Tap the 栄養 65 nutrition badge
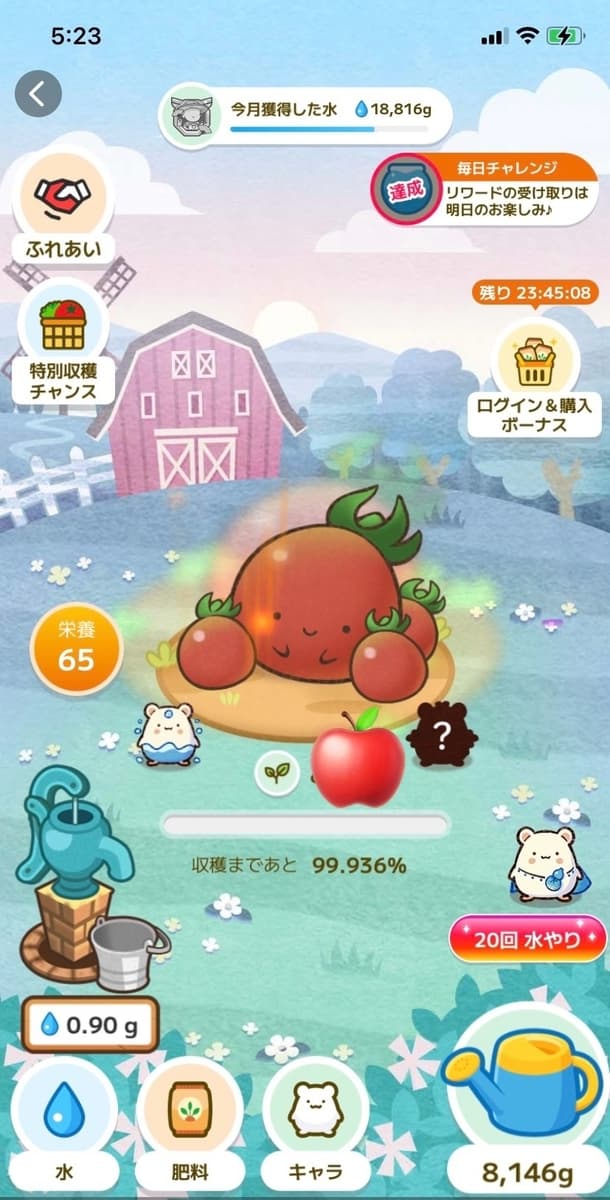Image resolution: width=610 pixels, height=1200 pixels. tap(76, 648)
